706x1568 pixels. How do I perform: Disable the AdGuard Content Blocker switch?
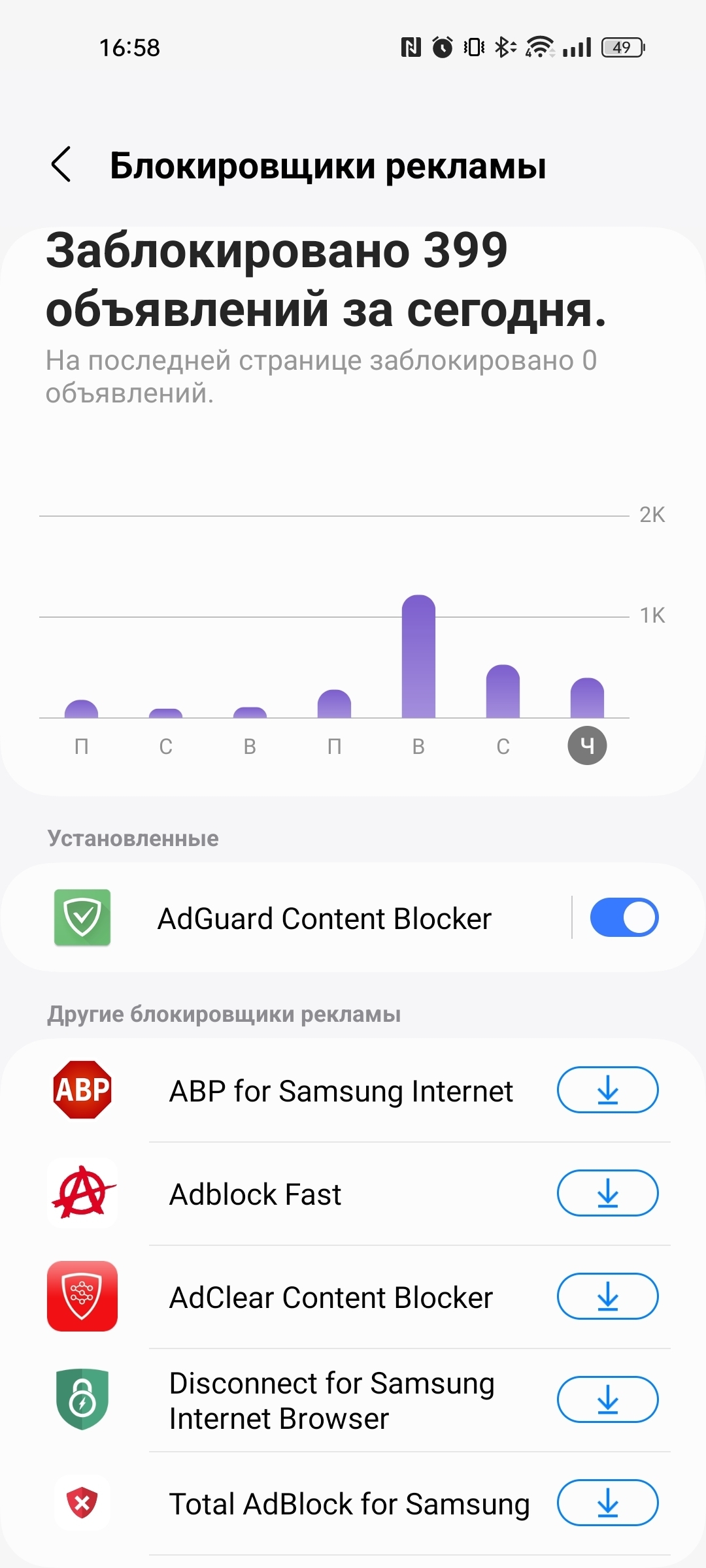click(624, 917)
